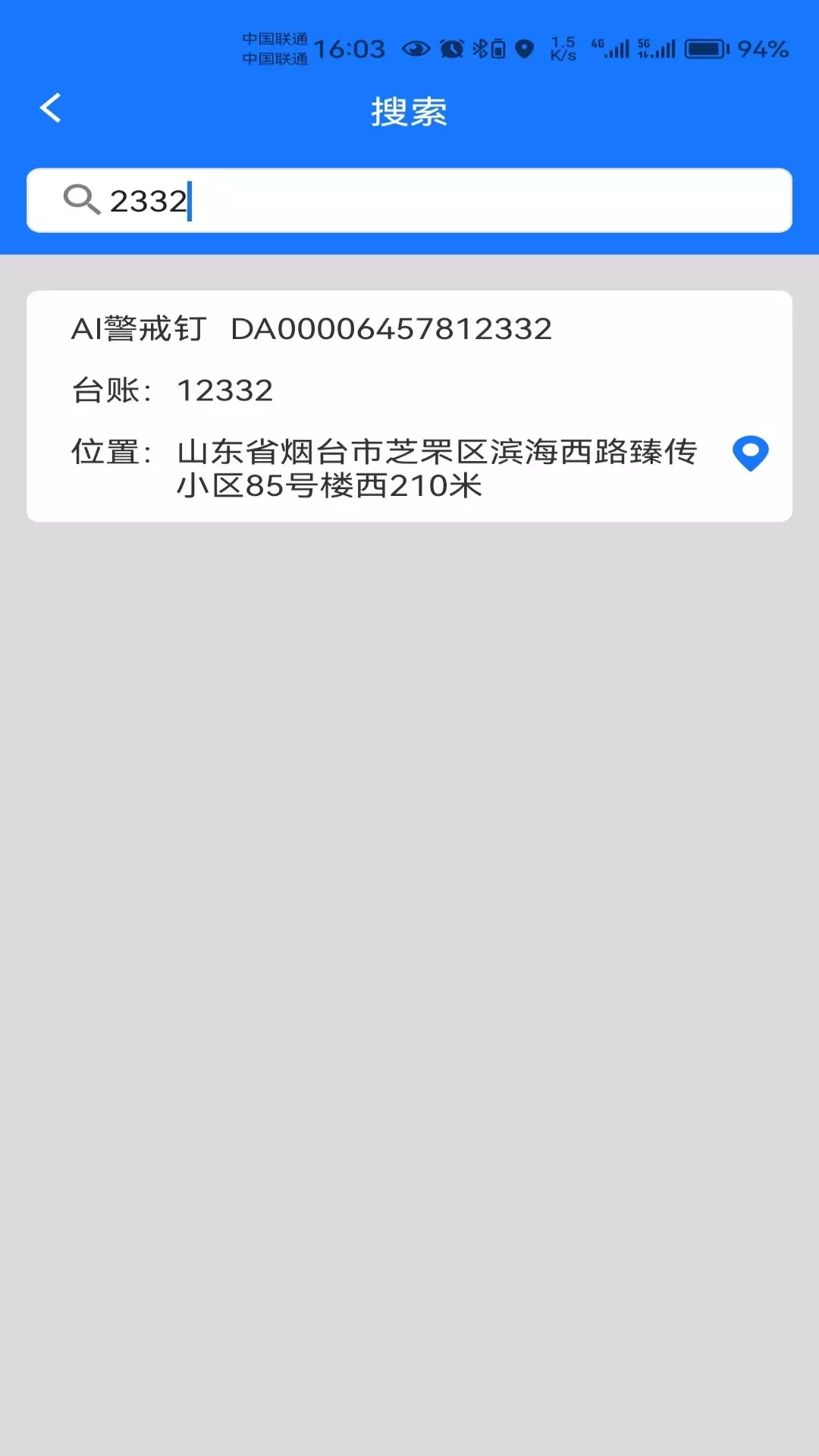This screenshot has height=1456, width=819.
Task: Go back from the search page
Action: tap(50, 108)
